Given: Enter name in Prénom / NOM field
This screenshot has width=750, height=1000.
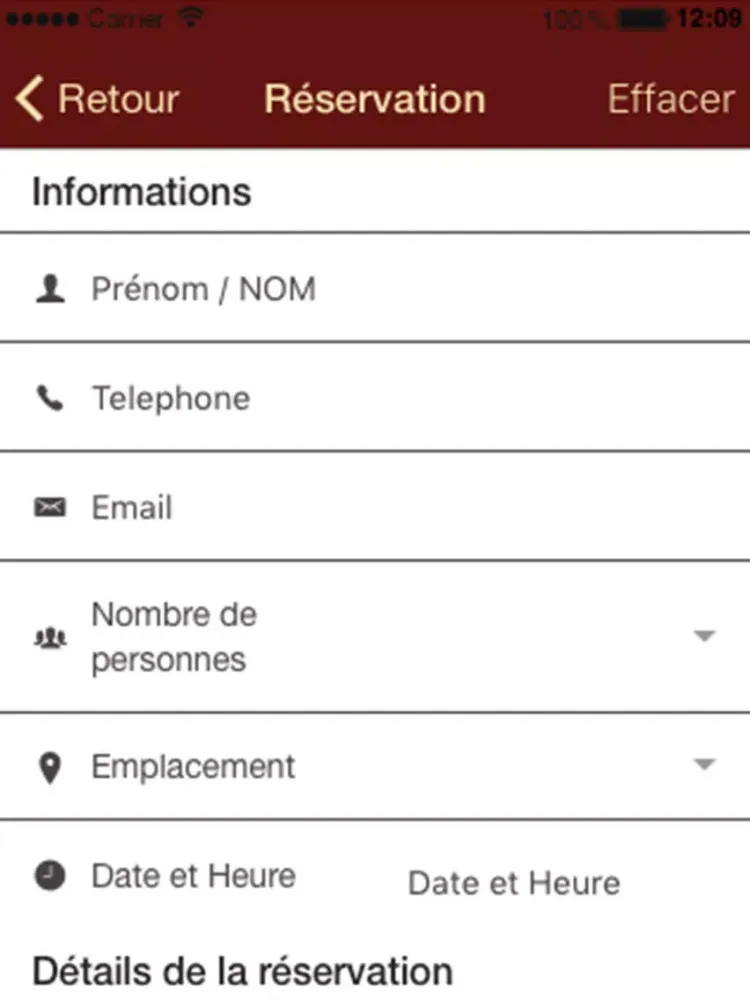Looking at the screenshot, I should click(x=400, y=290).
